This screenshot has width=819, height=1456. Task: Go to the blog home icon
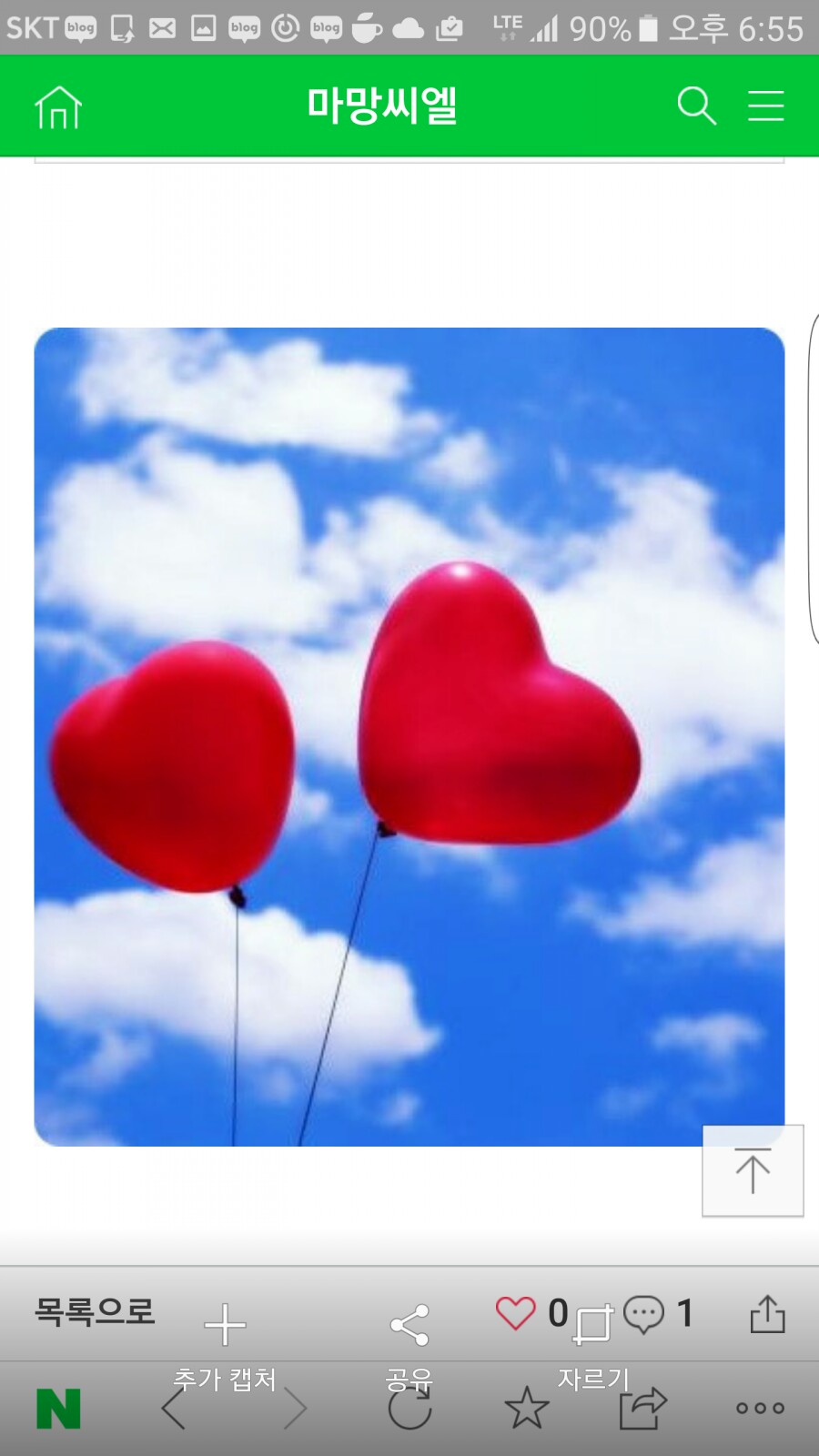click(58, 107)
